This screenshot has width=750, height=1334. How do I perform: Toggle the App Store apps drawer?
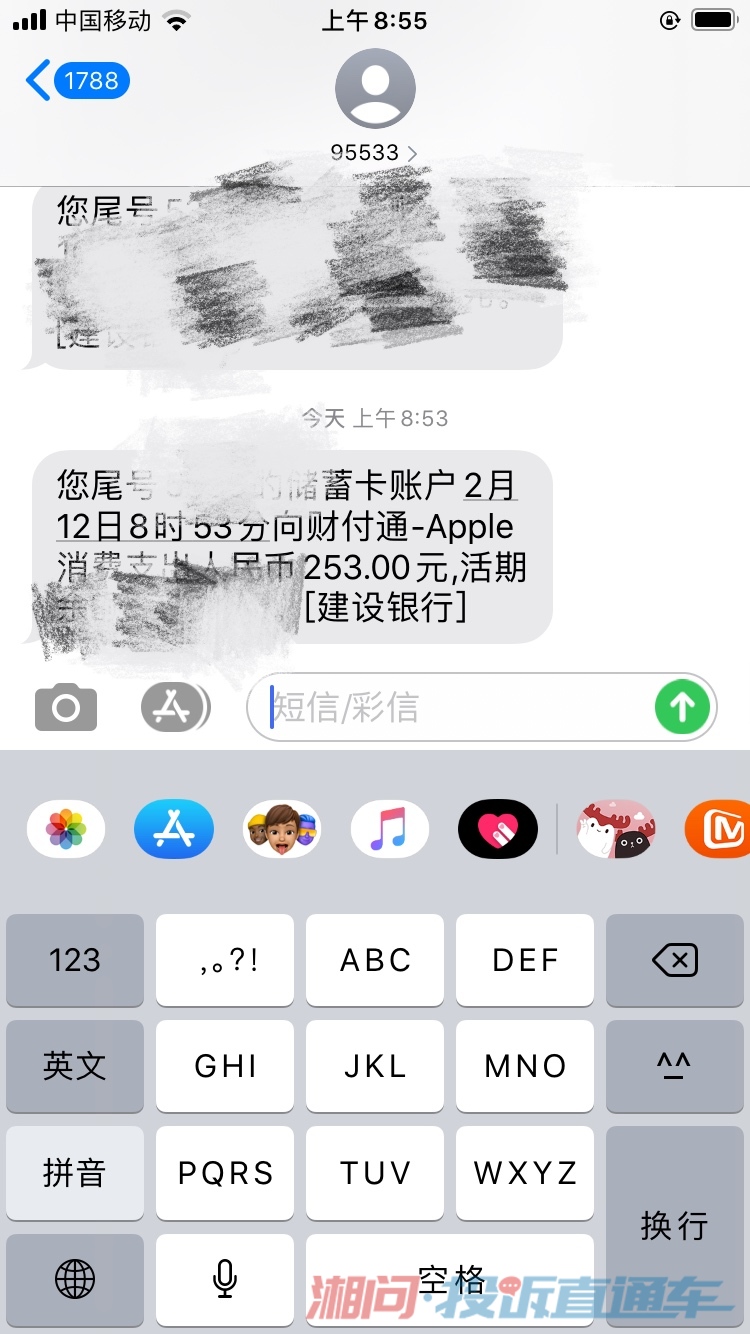175,708
